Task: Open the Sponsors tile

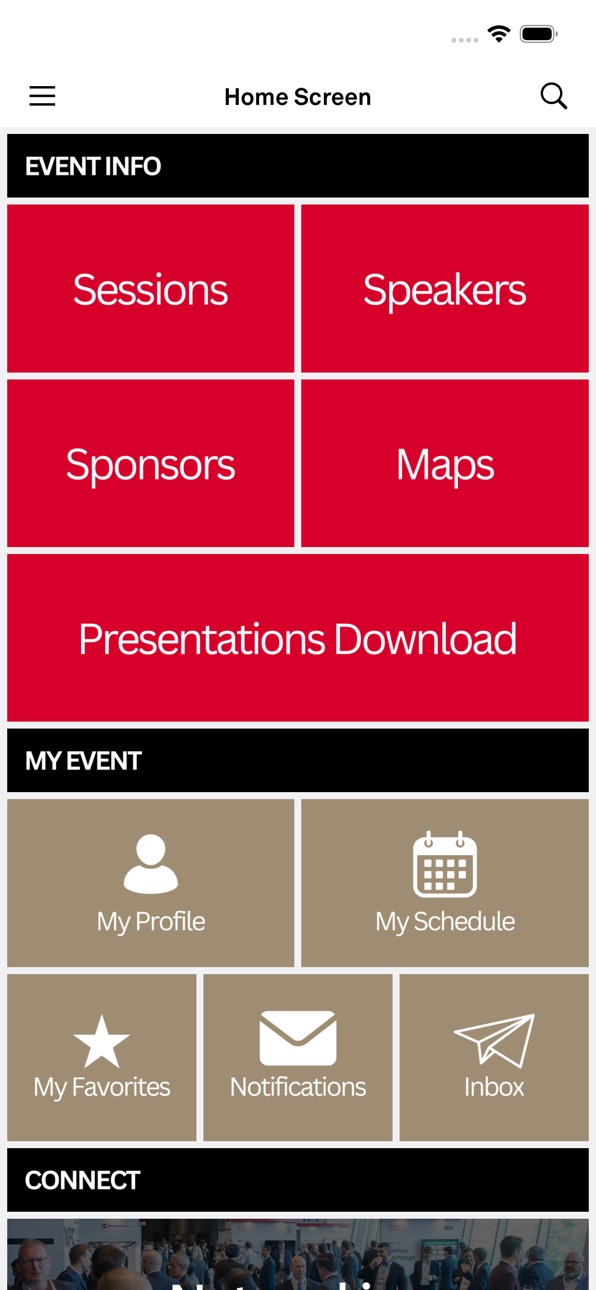Action: click(x=151, y=463)
